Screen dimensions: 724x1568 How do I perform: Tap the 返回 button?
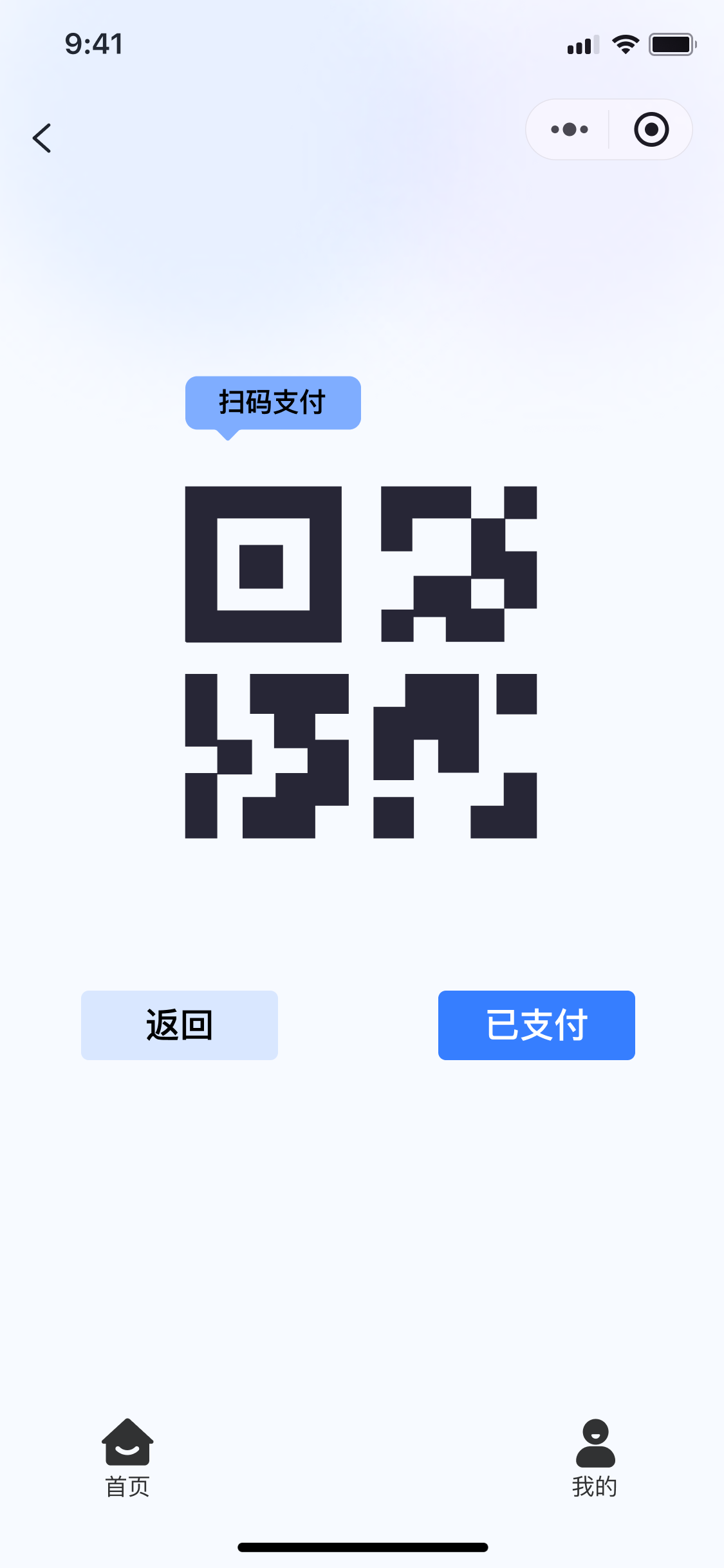[x=179, y=1025]
